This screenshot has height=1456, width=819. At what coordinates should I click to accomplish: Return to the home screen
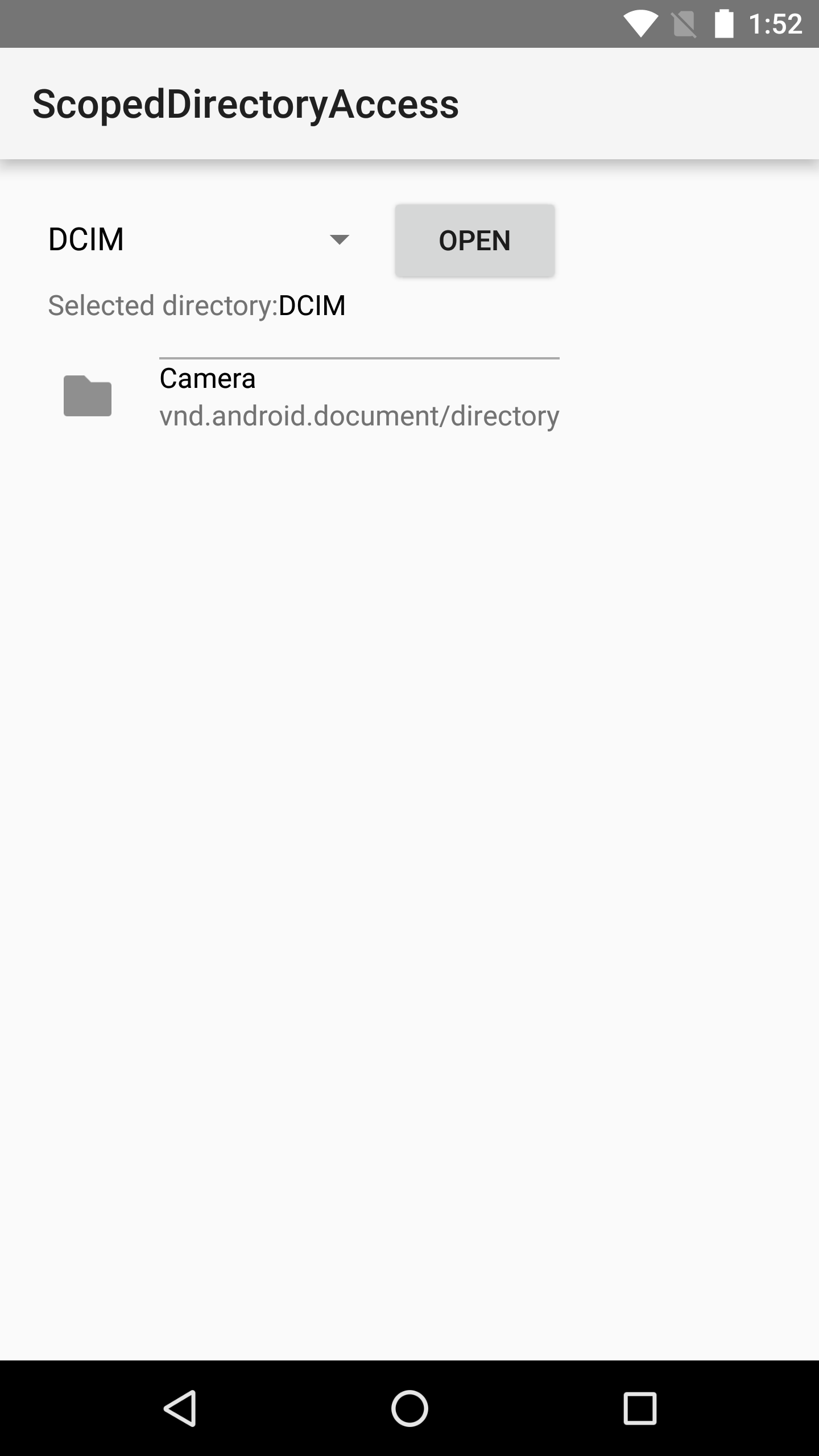(x=409, y=1408)
